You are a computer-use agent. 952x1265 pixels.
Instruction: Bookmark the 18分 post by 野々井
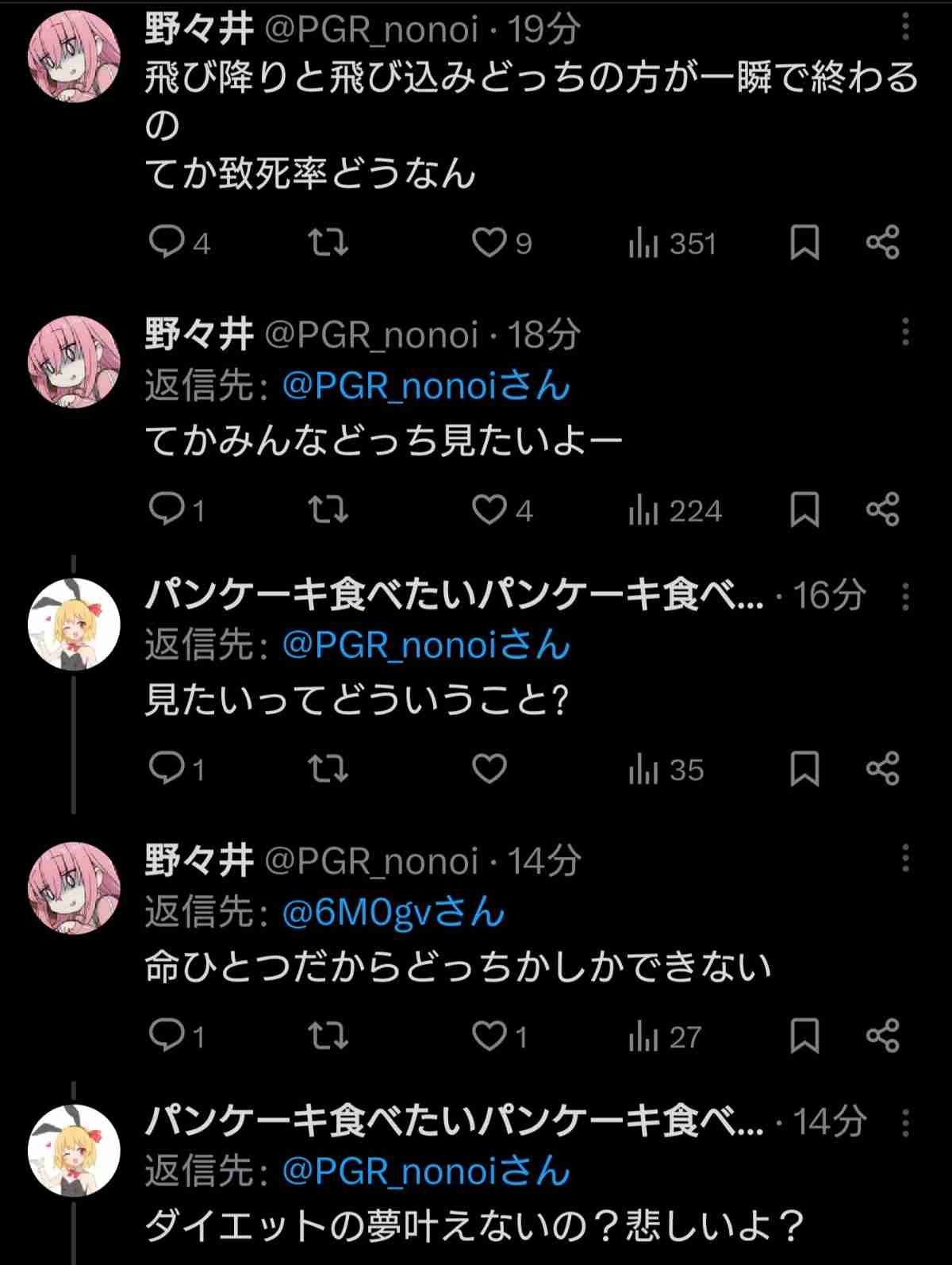point(804,510)
